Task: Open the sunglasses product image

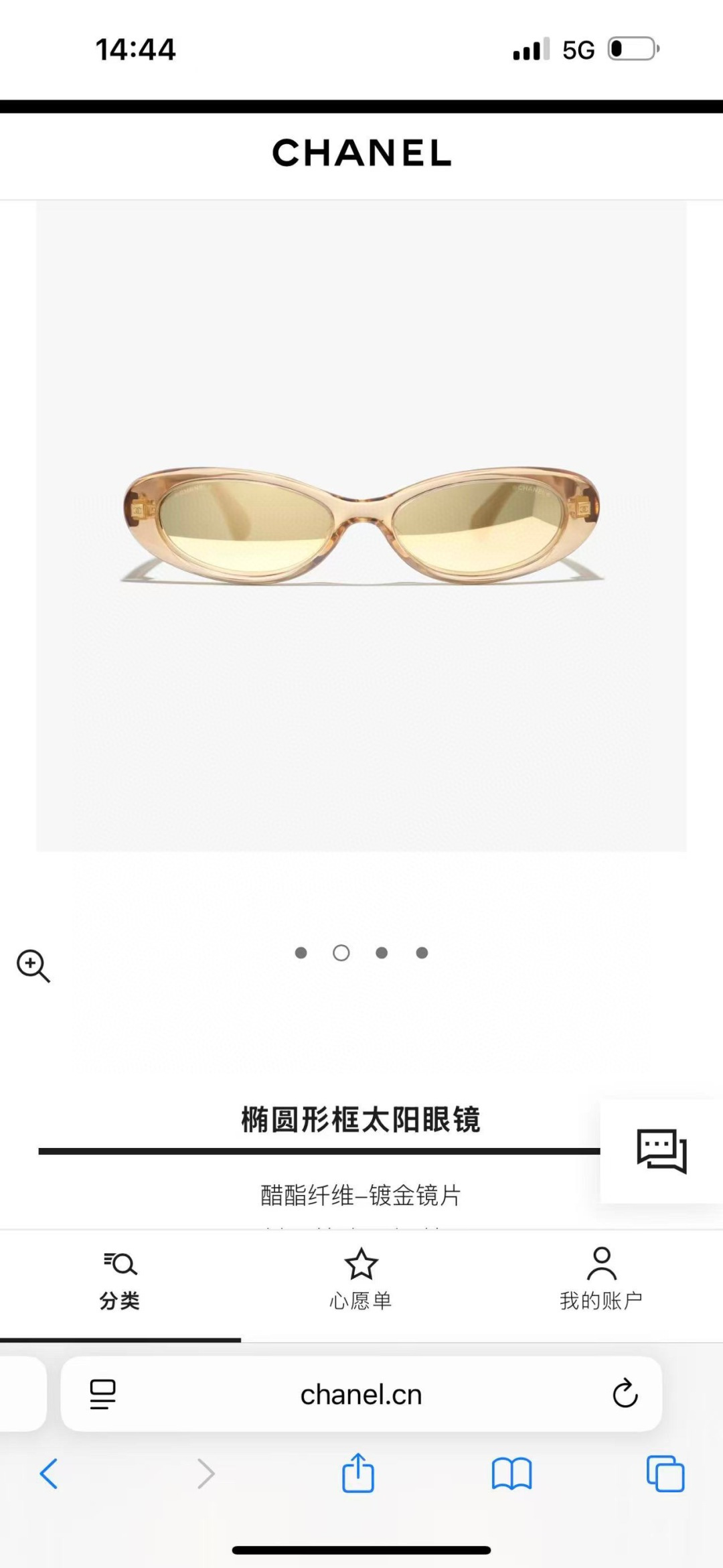Action: click(361, 526)
